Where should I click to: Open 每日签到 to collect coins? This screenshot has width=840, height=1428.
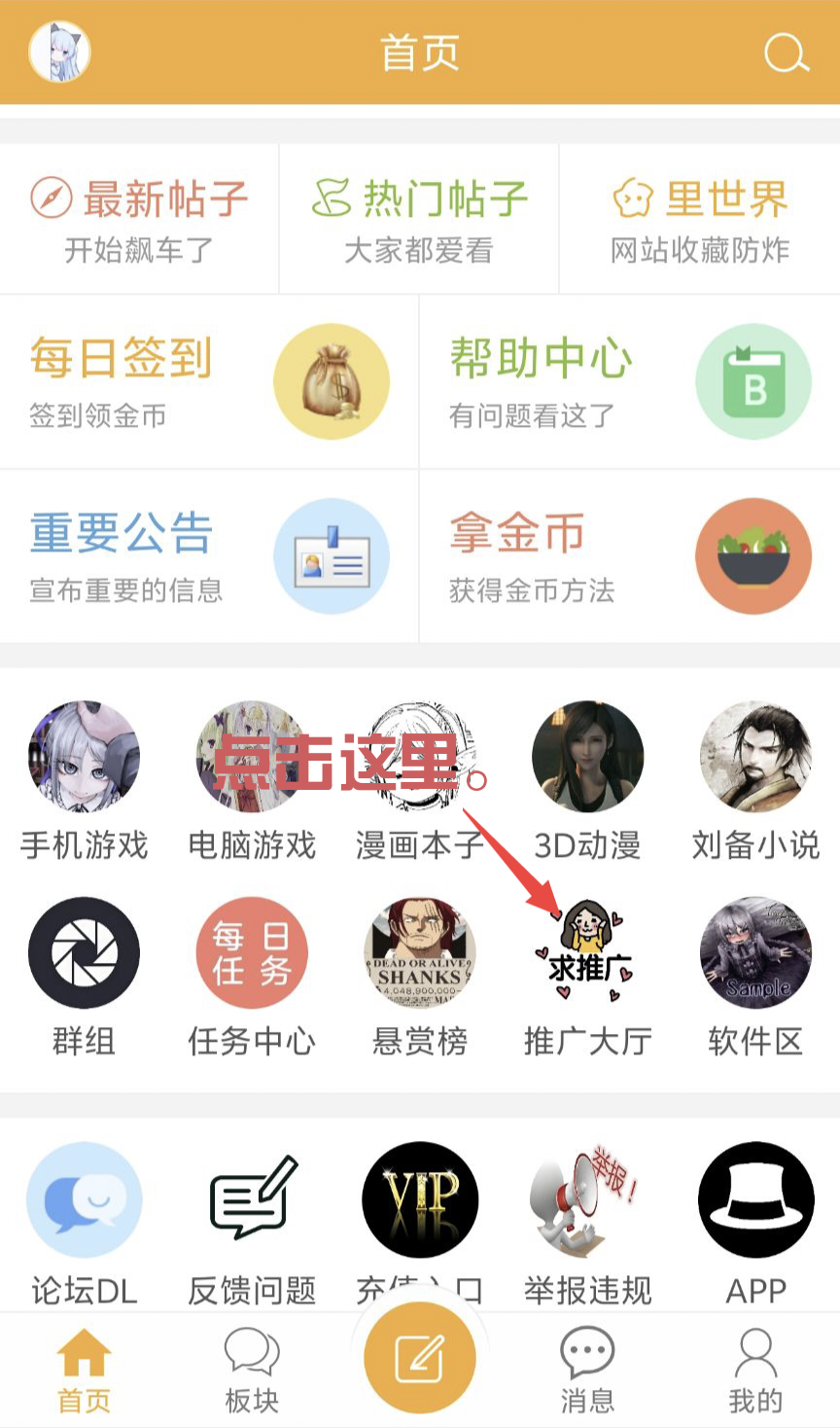(x=209, y=382)
